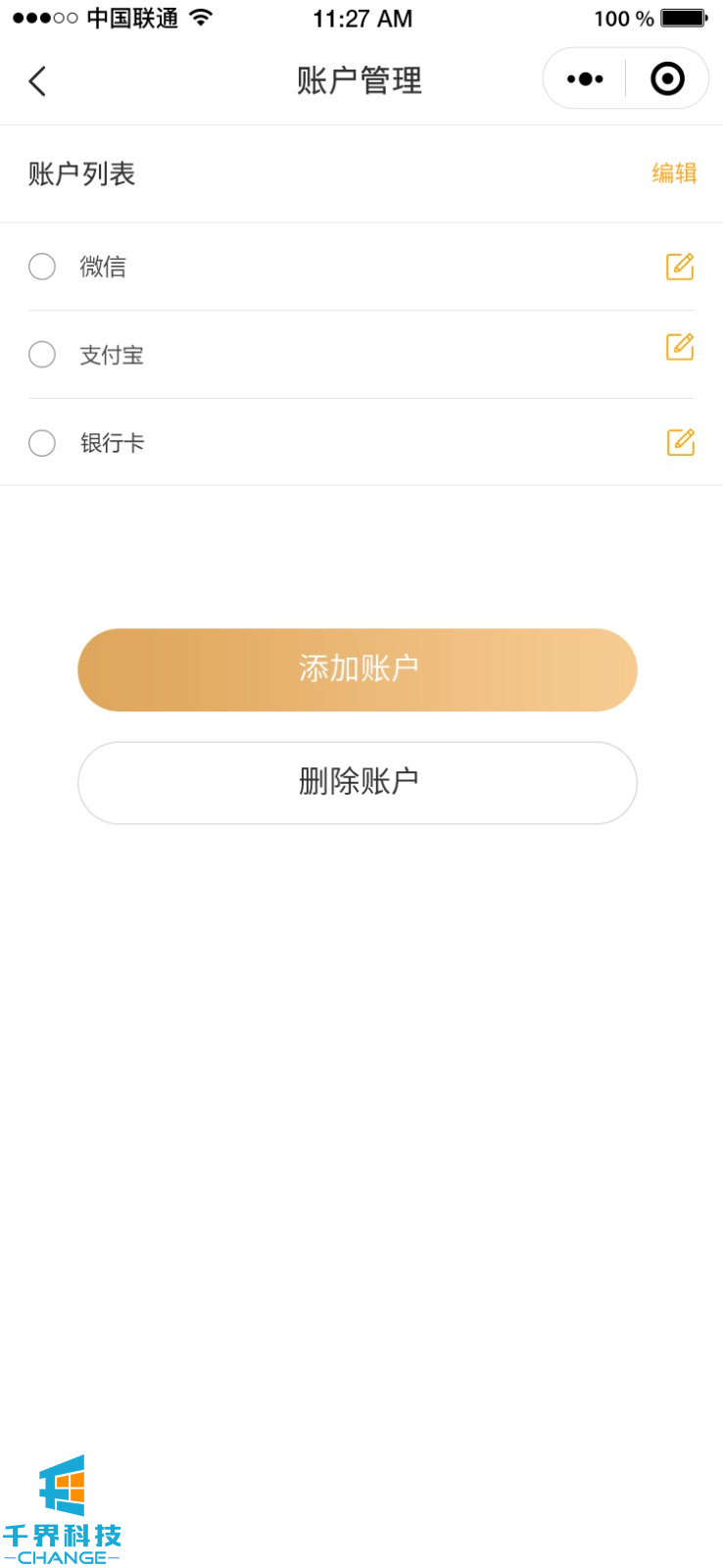Select the 微信 account radio button

(x=42, y=267)
